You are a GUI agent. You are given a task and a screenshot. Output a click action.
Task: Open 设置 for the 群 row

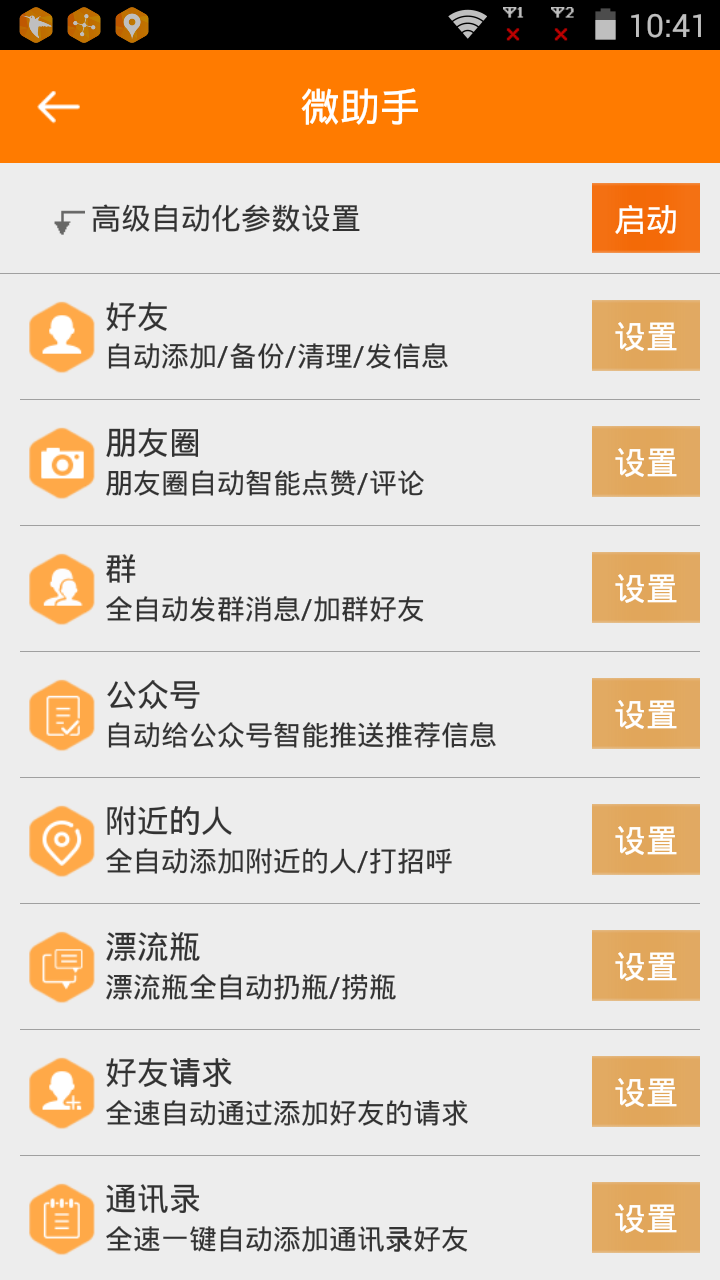click(645, 587)
